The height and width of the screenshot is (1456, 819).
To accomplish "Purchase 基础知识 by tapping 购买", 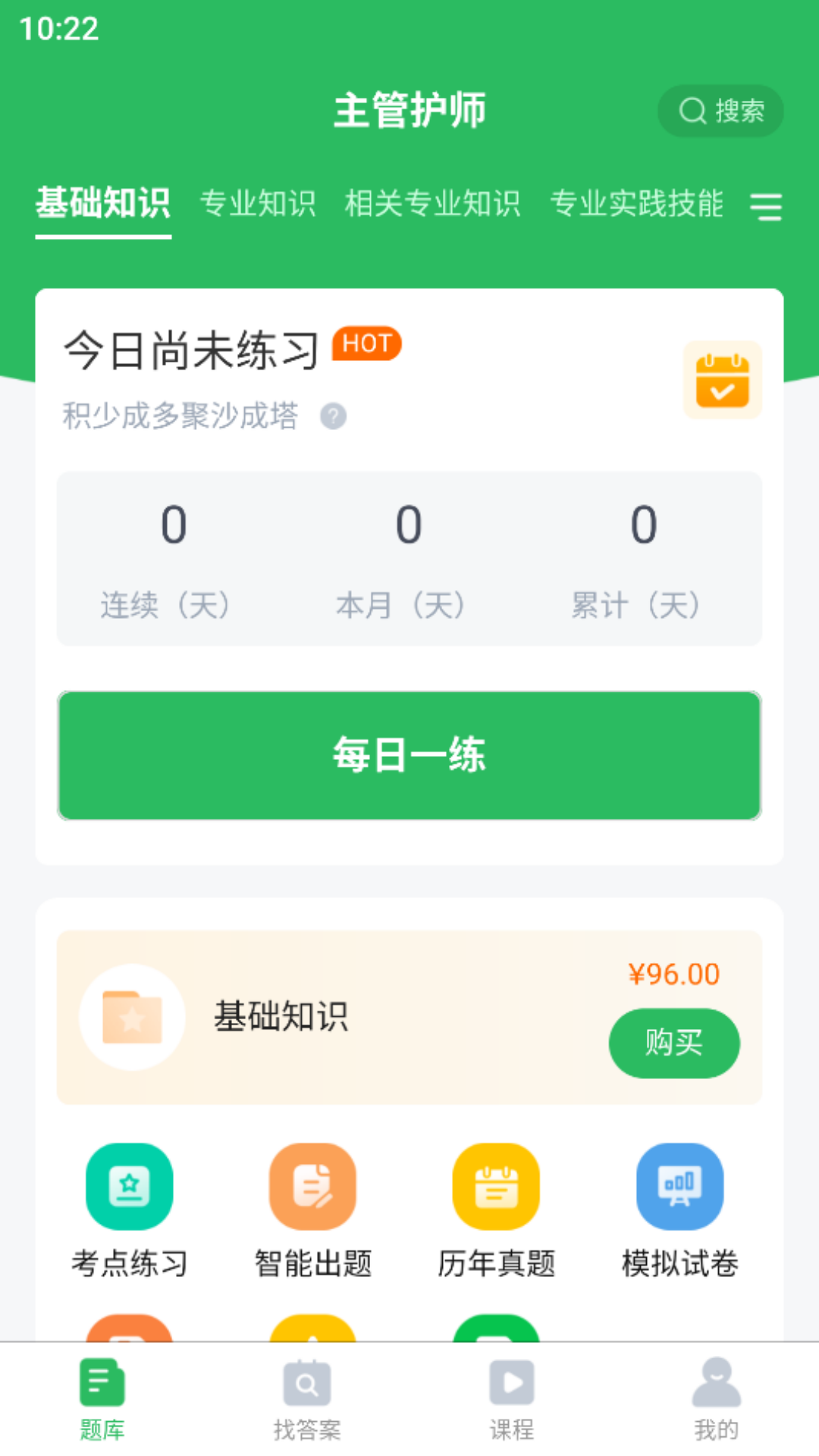I will pyautogui.click(x=673, y=1043).
